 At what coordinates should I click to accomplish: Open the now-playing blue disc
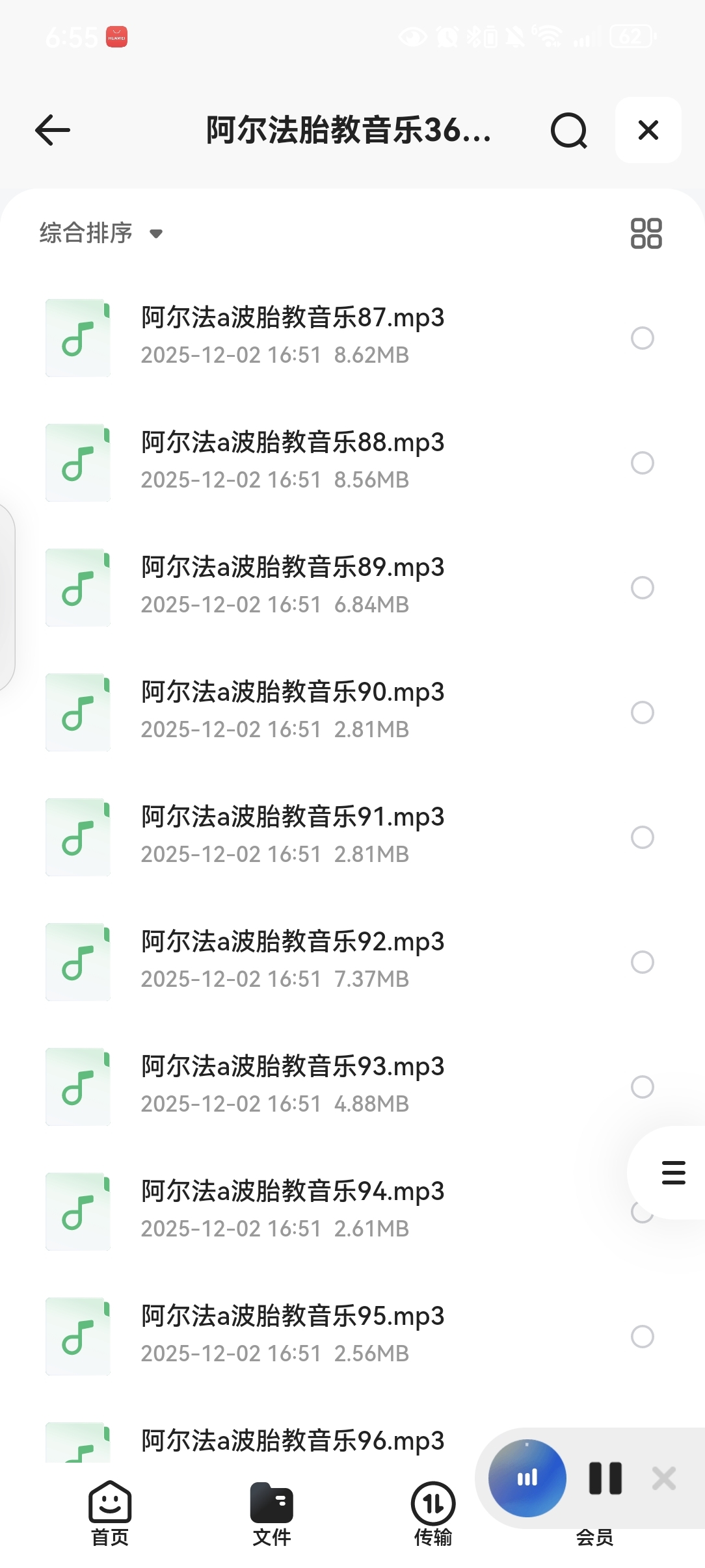click(527, 1478)
